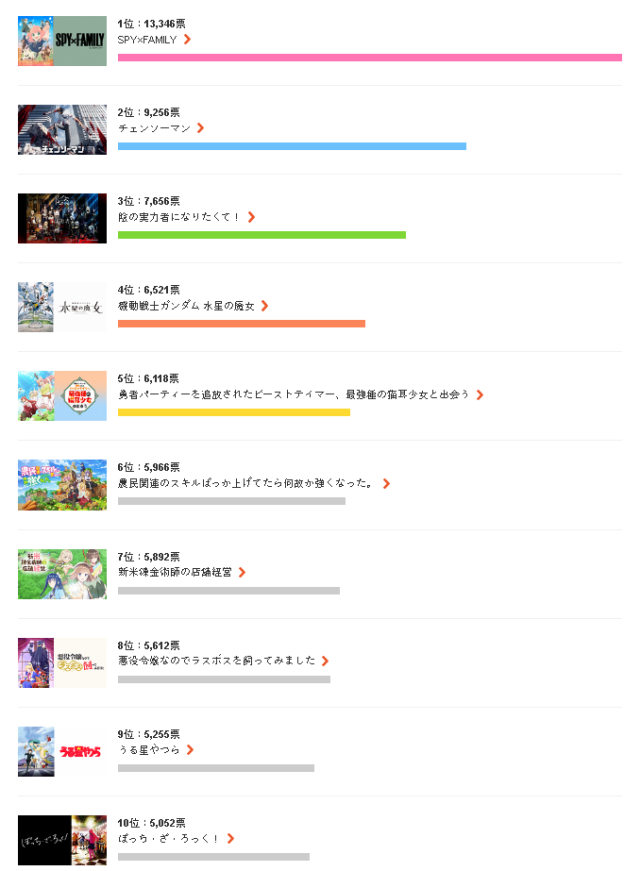
Task: Open the うる星やつら title link
Action: 149,750
